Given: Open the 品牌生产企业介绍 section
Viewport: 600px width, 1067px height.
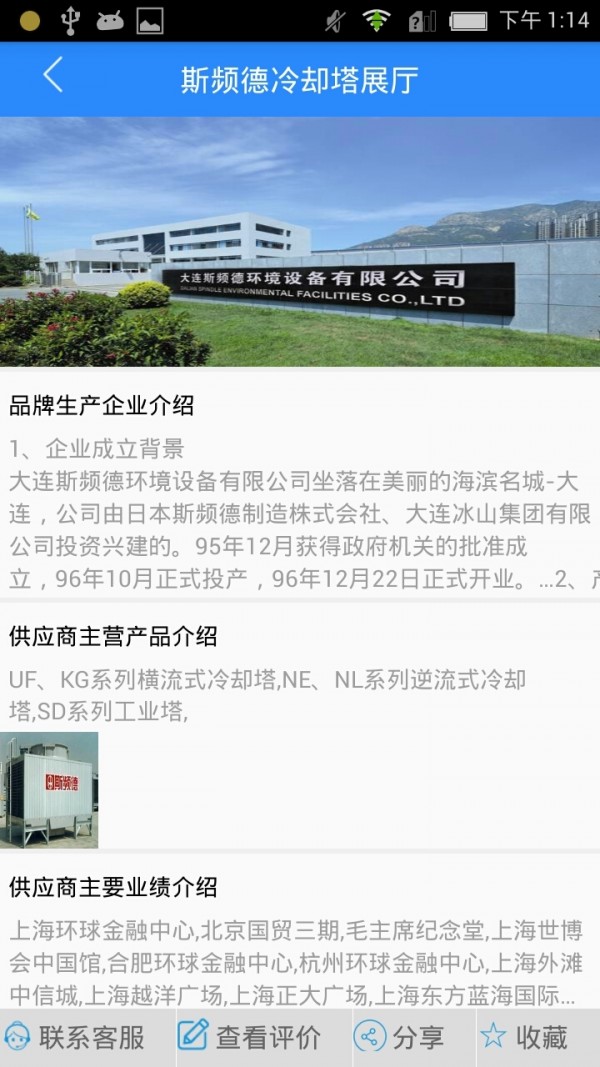Looking at the screenshot, I should point(102,405).
